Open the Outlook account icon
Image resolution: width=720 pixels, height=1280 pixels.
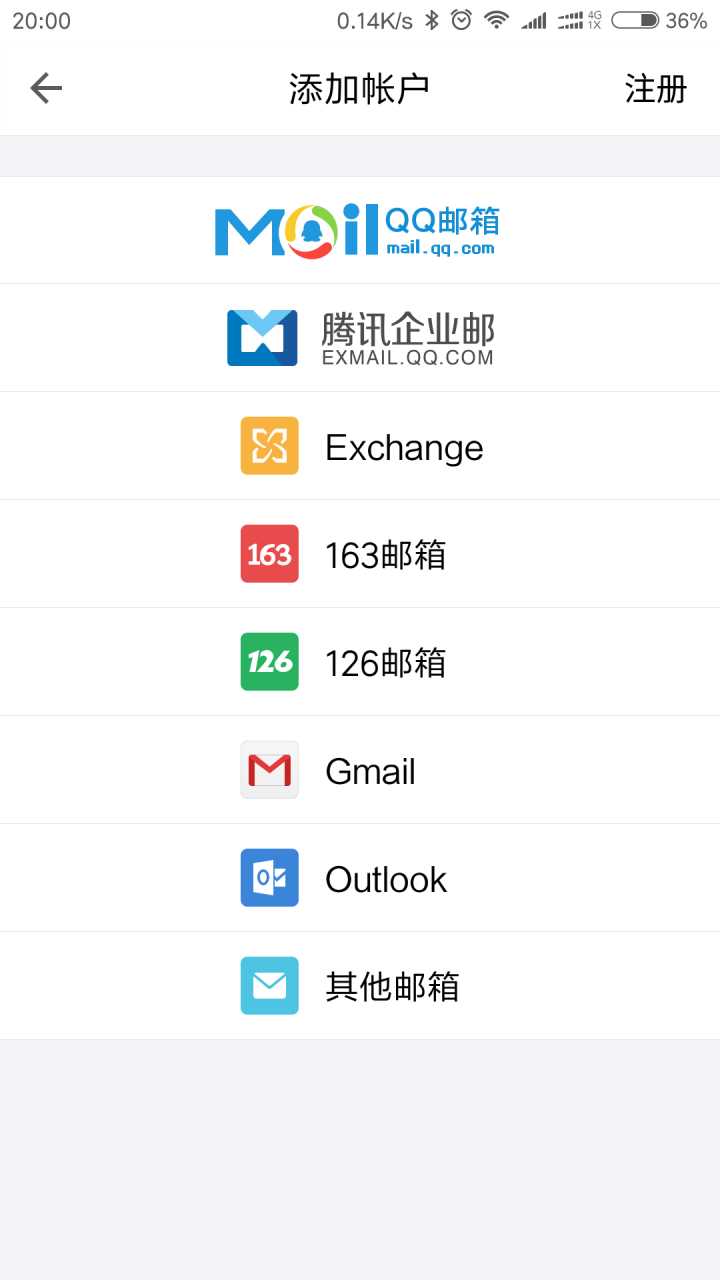tap(268, 877)
